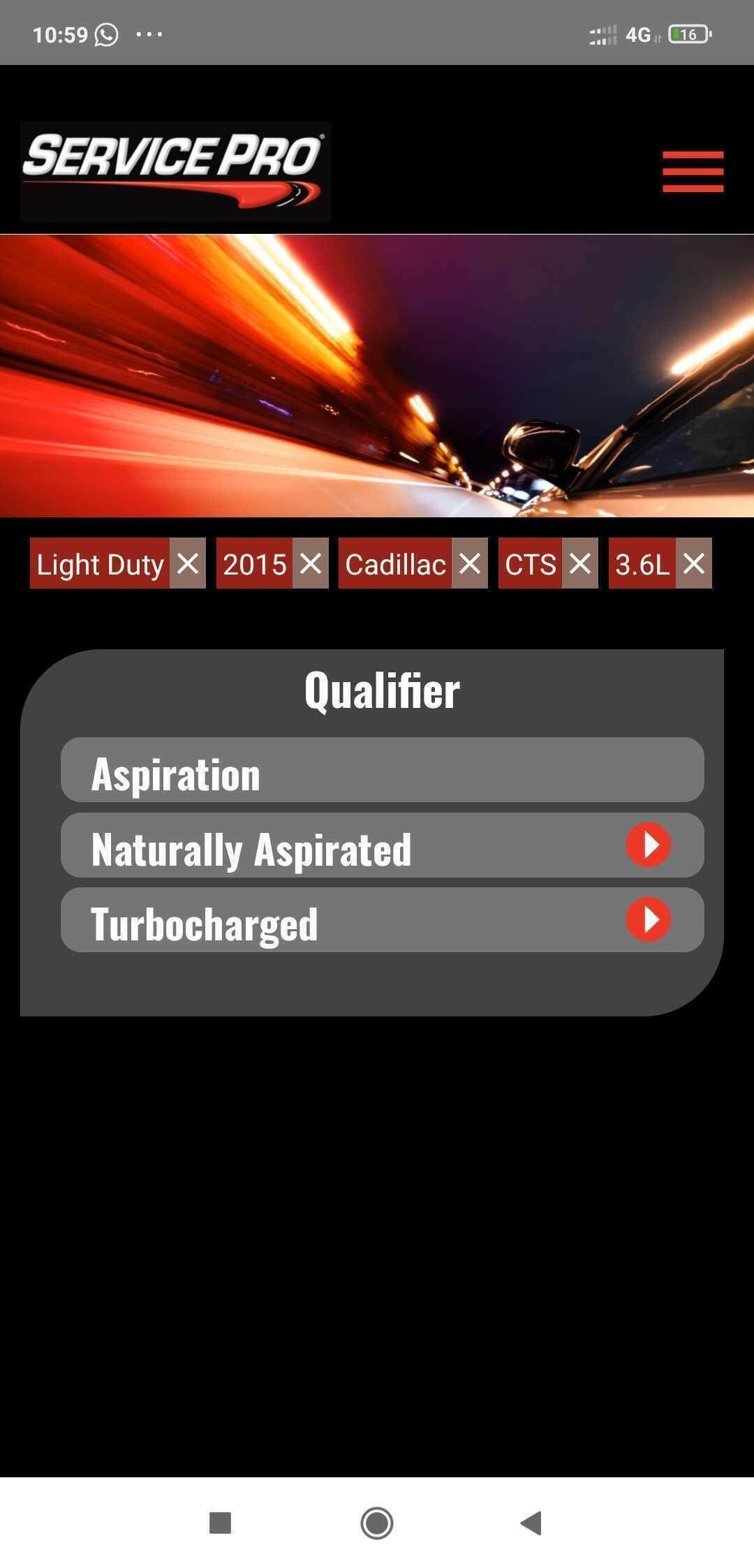Remove the 2015 year filter
Screen dimensions: 754x1568
(x=311, y=563)
